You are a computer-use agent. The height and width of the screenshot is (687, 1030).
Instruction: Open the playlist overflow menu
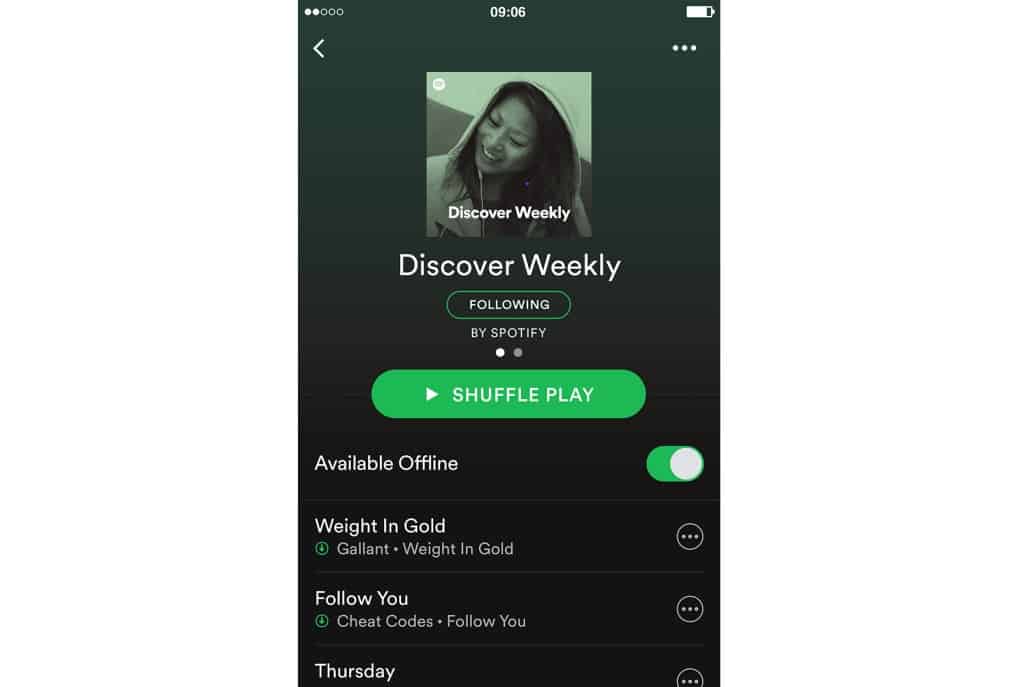coord(684,48)
